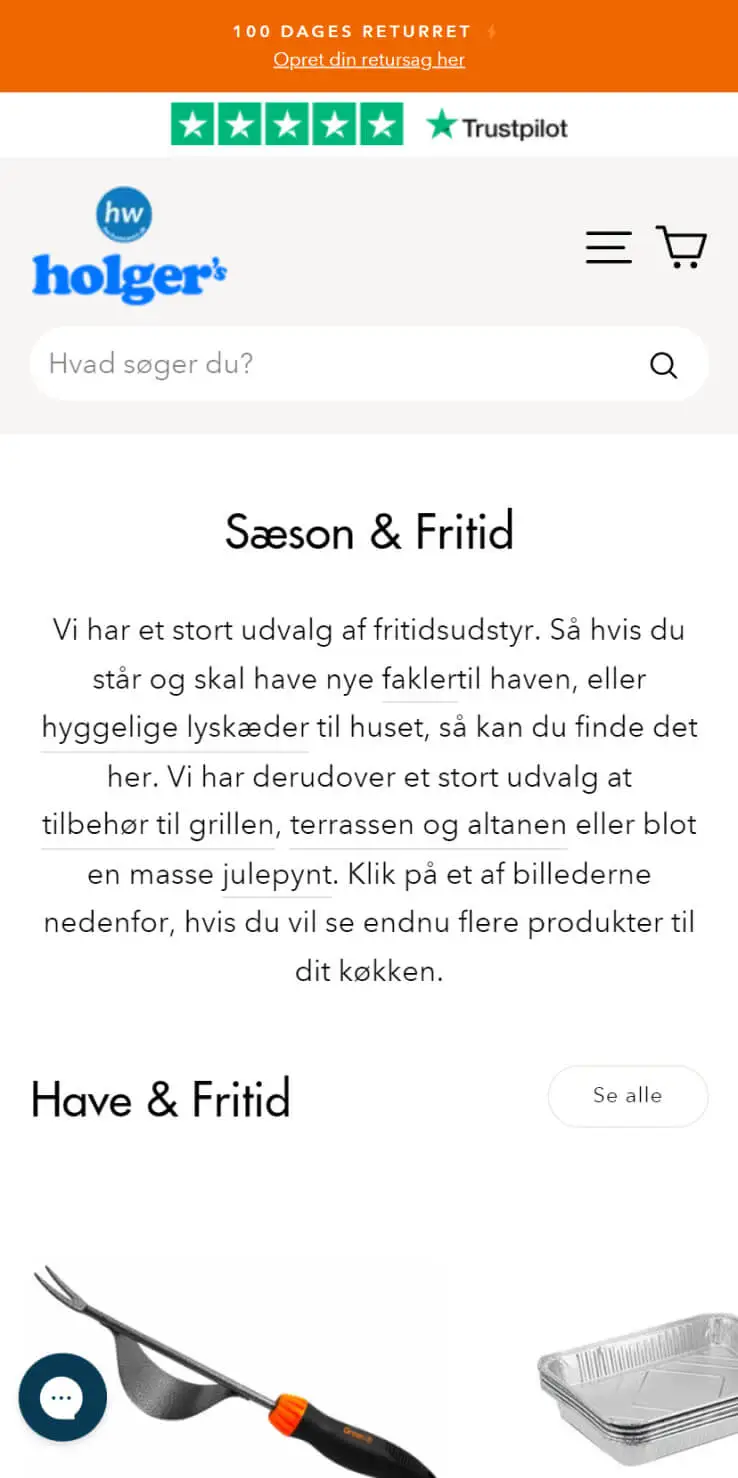Open the 'Opret din retursag her' link
738x1478 pixels.
pyautogui.click(x=369, y=60)
